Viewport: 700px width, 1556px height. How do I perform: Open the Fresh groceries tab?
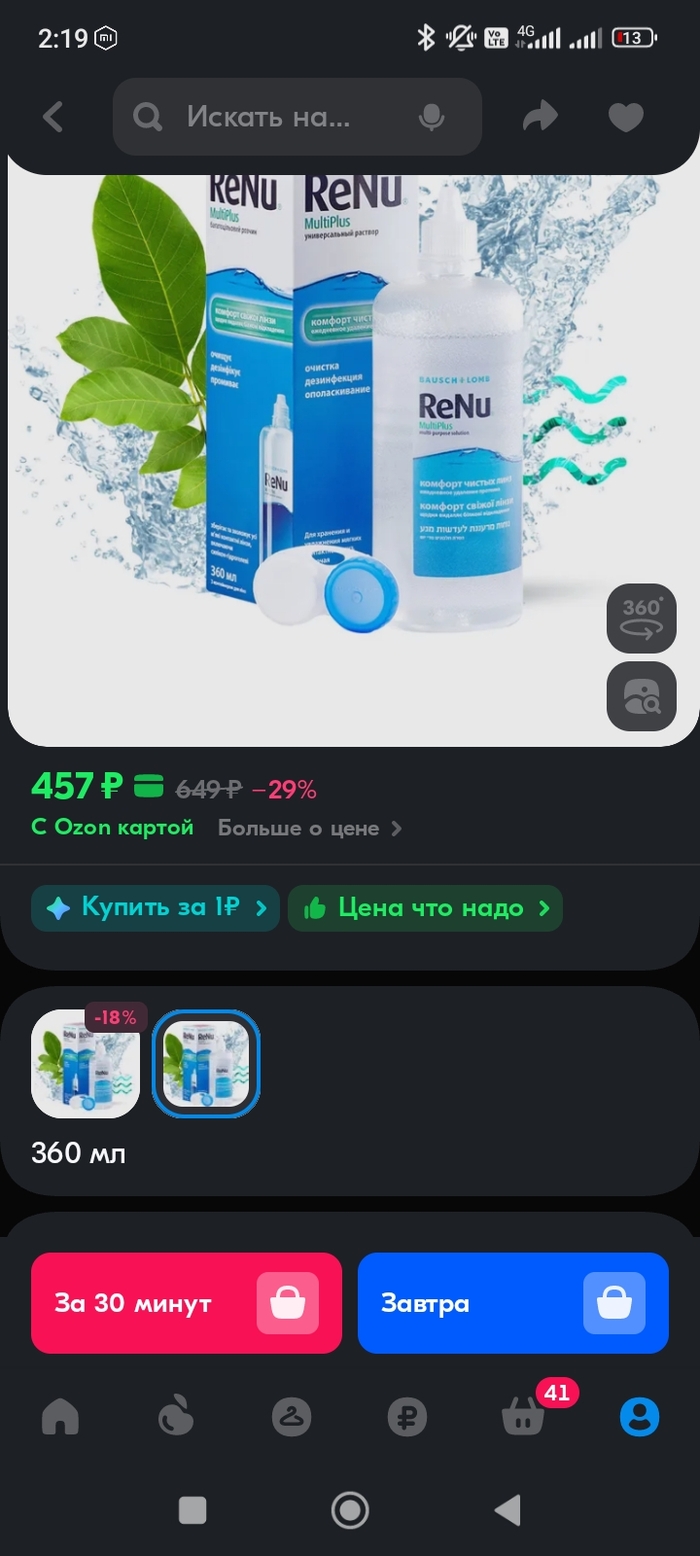176,1416
